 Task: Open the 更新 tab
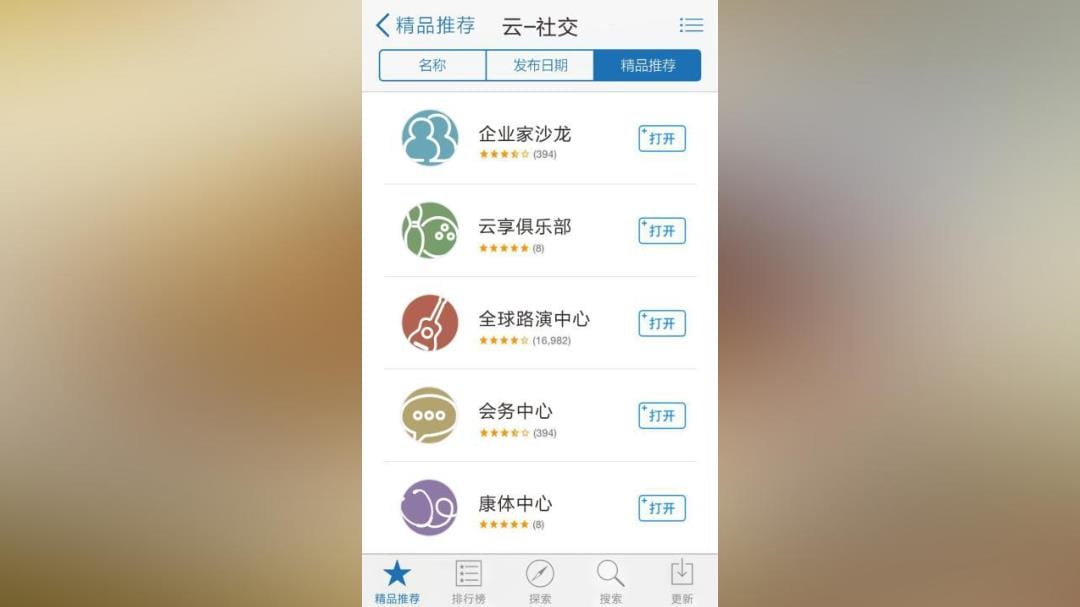click(x=682, y=581)
